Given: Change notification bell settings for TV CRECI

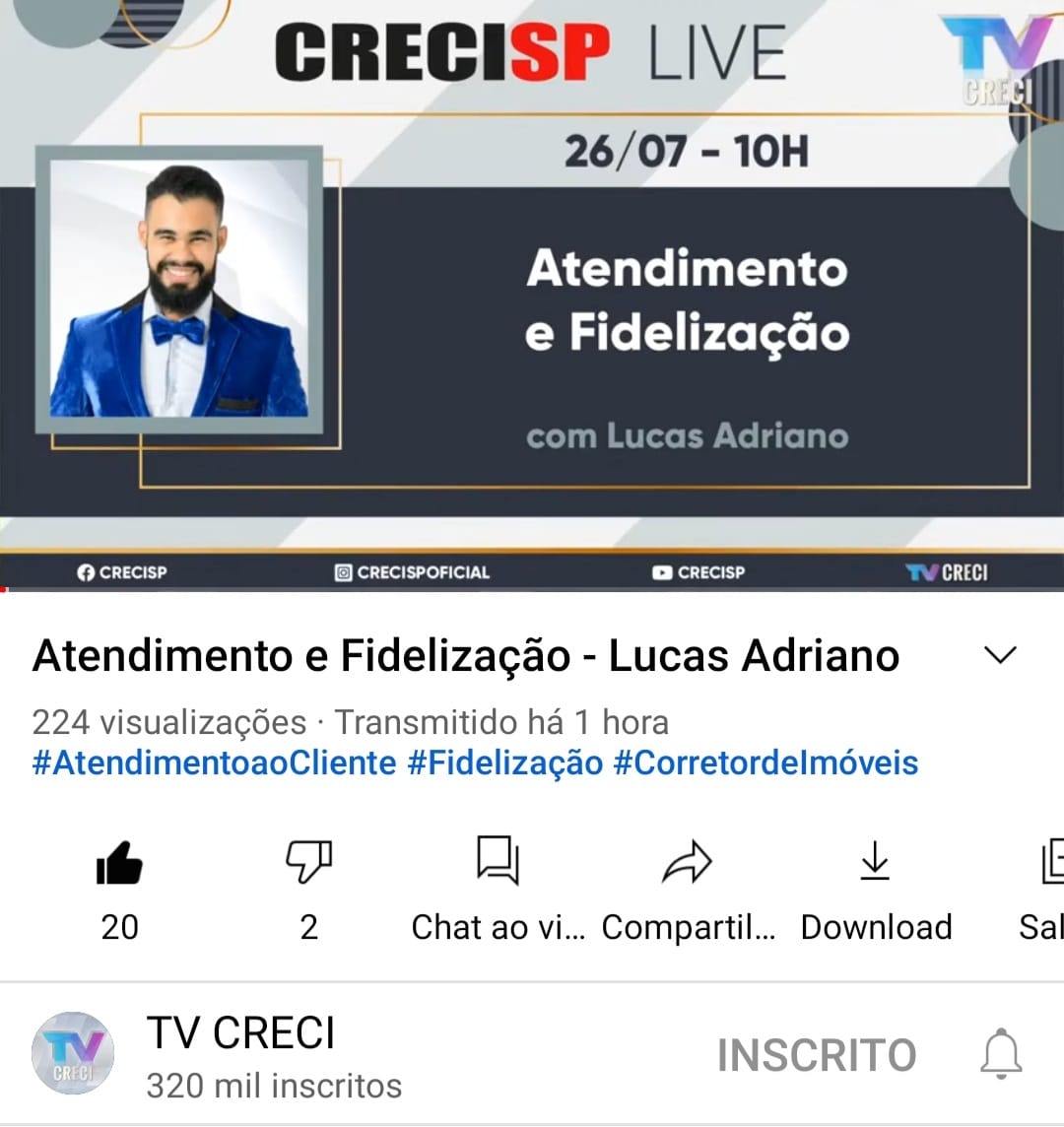Looking at the screenshot, I should coord(1001,1054).
